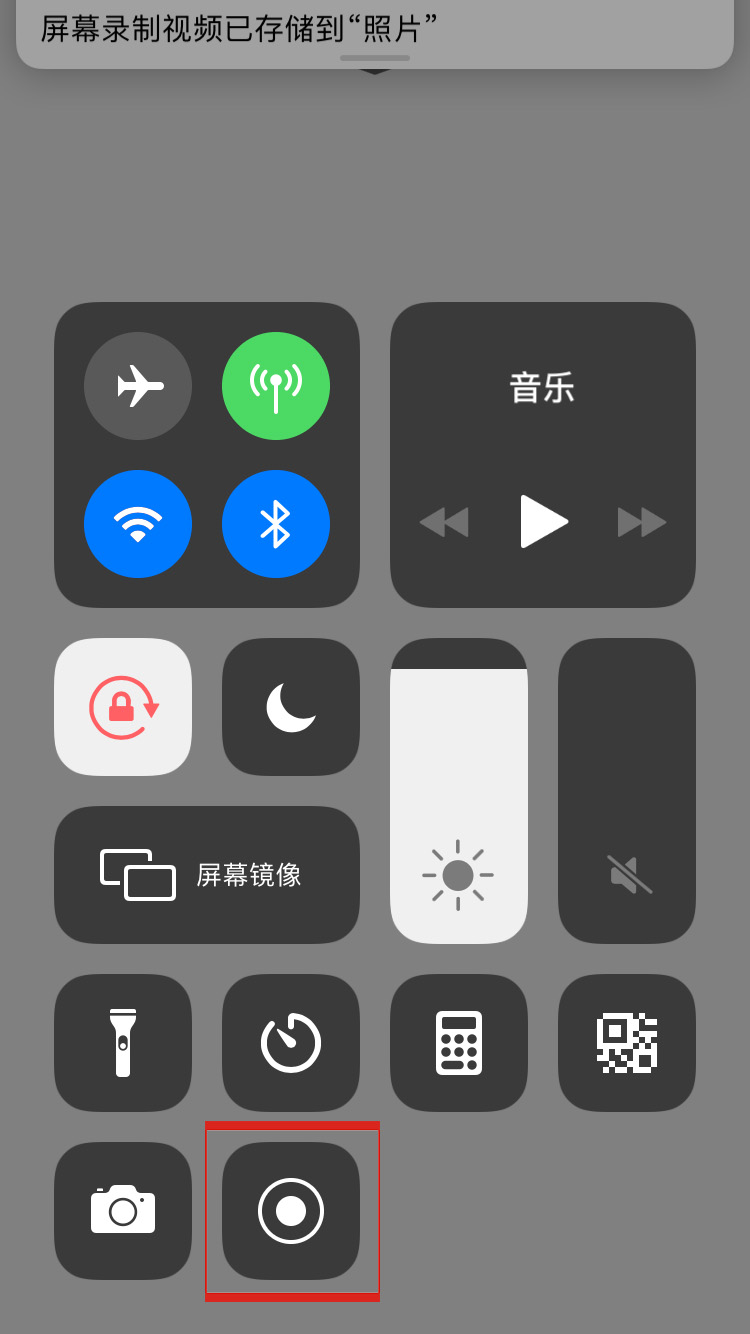750x1334 pixels.
Task: Toggle portrait orientation lock
Action: click(x=123, y=707)
